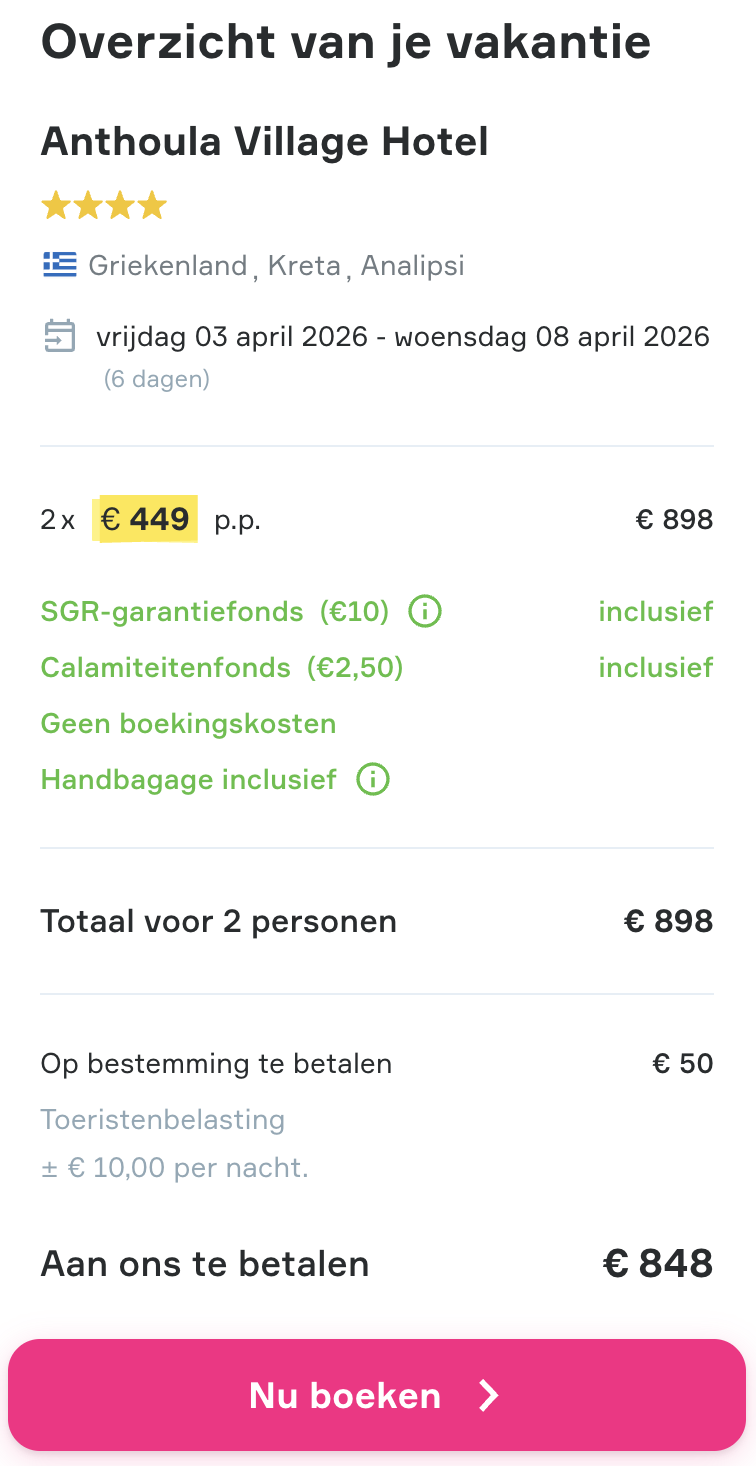Select the first star of the hotel rating
756x1466 pixels.
[55, 204]
